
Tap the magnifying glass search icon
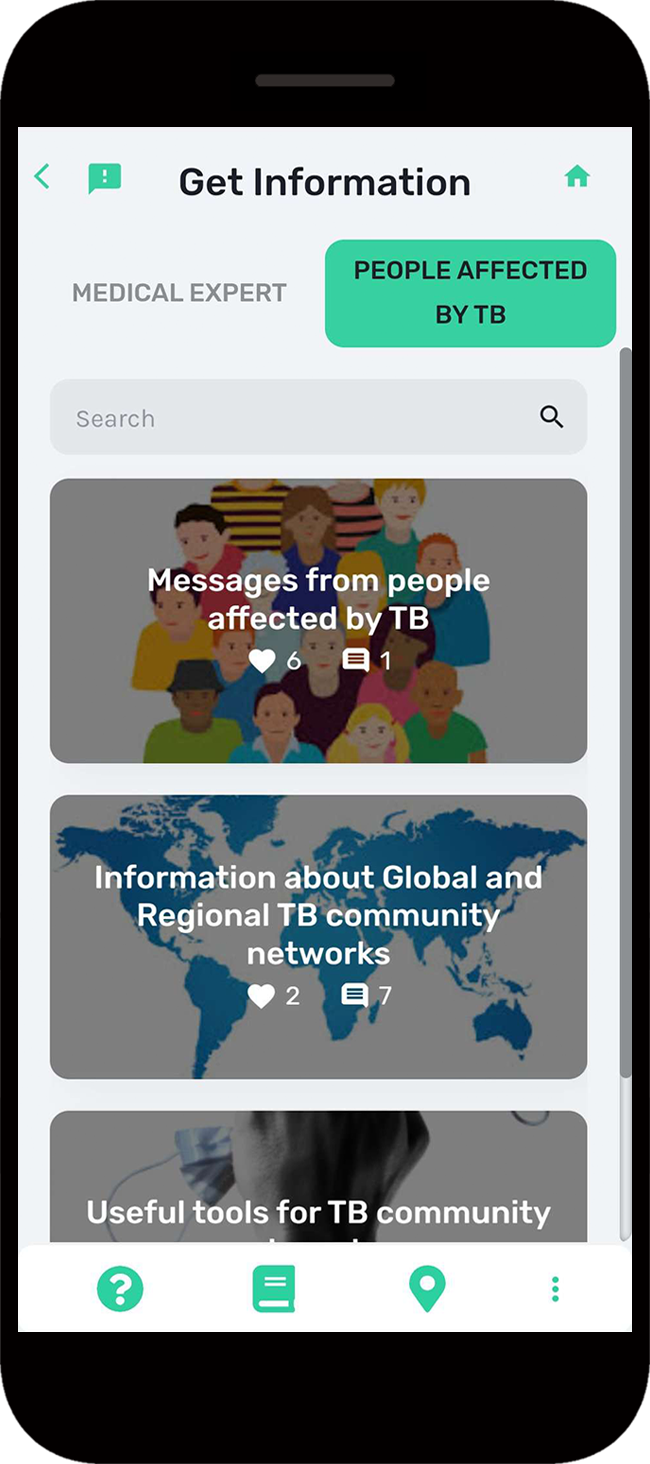tap(551, 417)
